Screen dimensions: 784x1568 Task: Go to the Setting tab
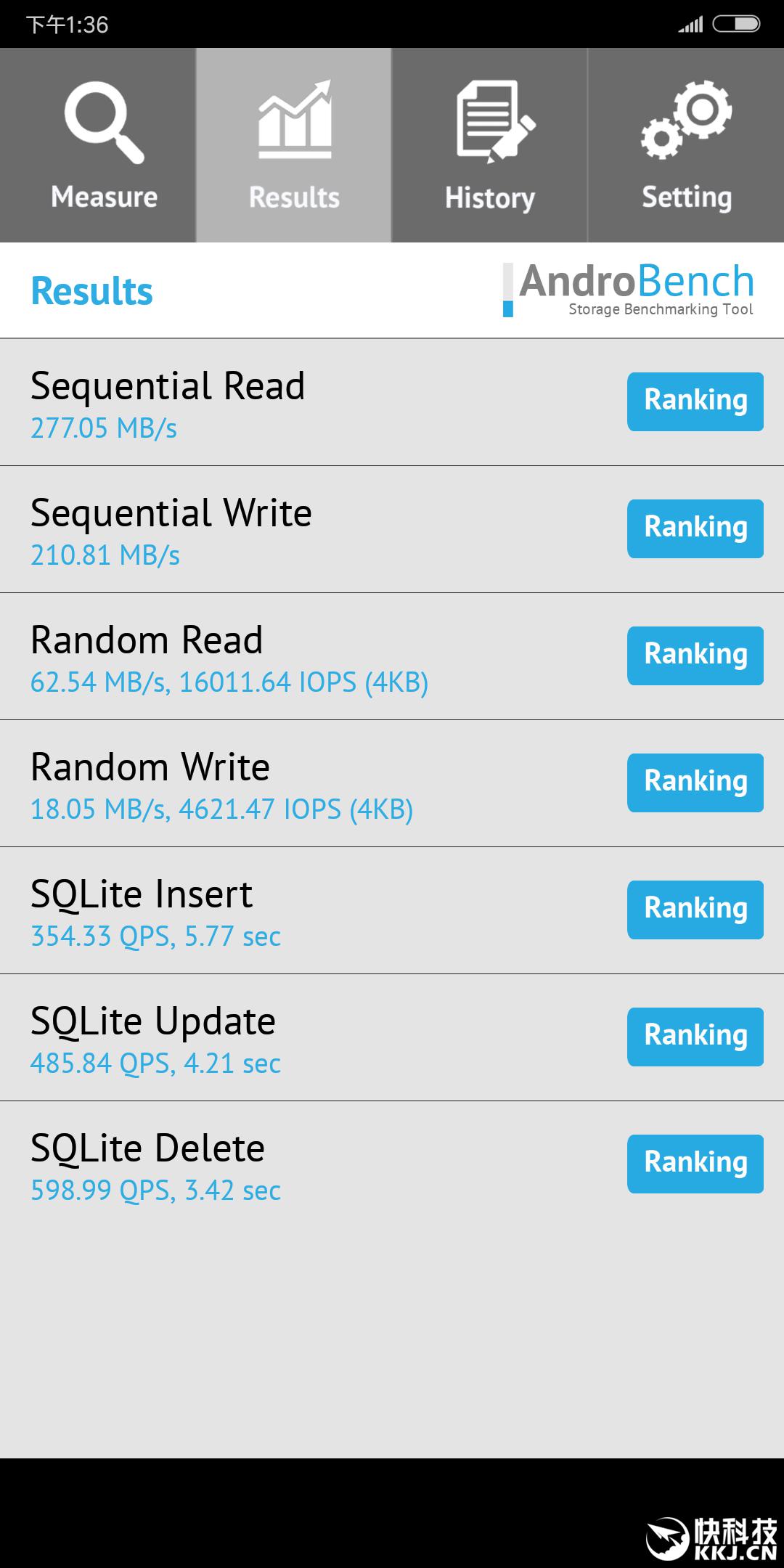(x=686, y=145)
